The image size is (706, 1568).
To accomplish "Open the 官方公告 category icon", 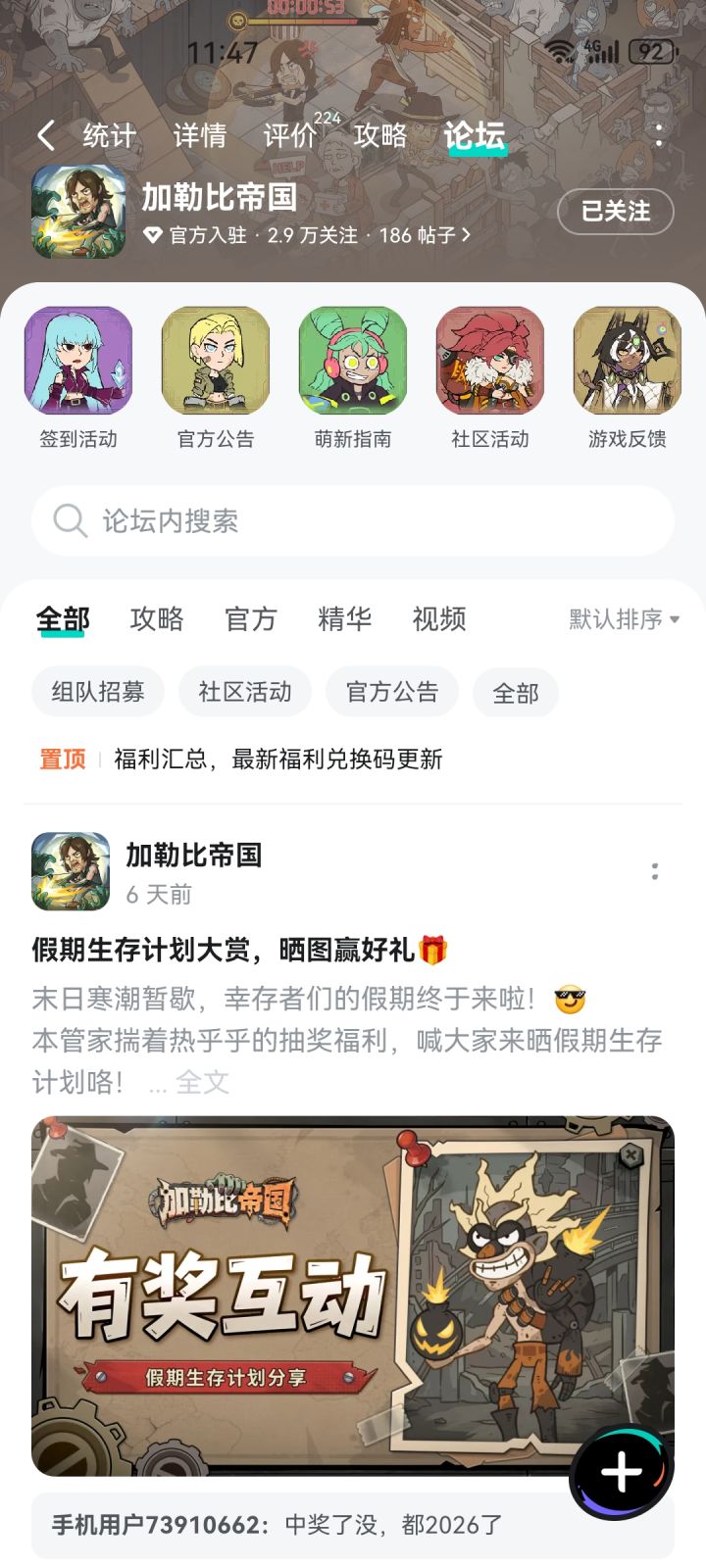I will pyautogui.click(x=216, y=360).
